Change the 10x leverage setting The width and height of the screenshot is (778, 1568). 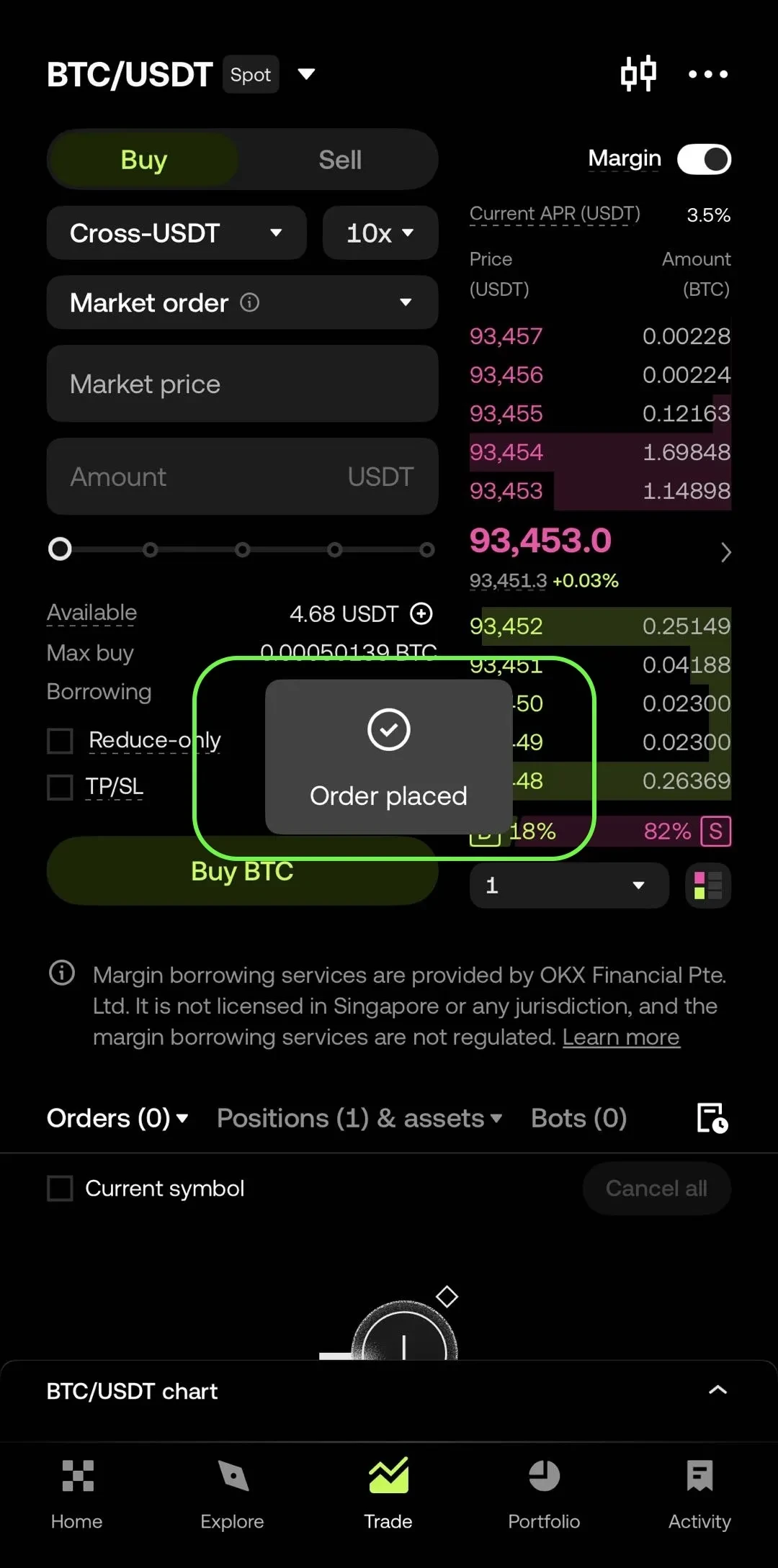coord(380,233)
